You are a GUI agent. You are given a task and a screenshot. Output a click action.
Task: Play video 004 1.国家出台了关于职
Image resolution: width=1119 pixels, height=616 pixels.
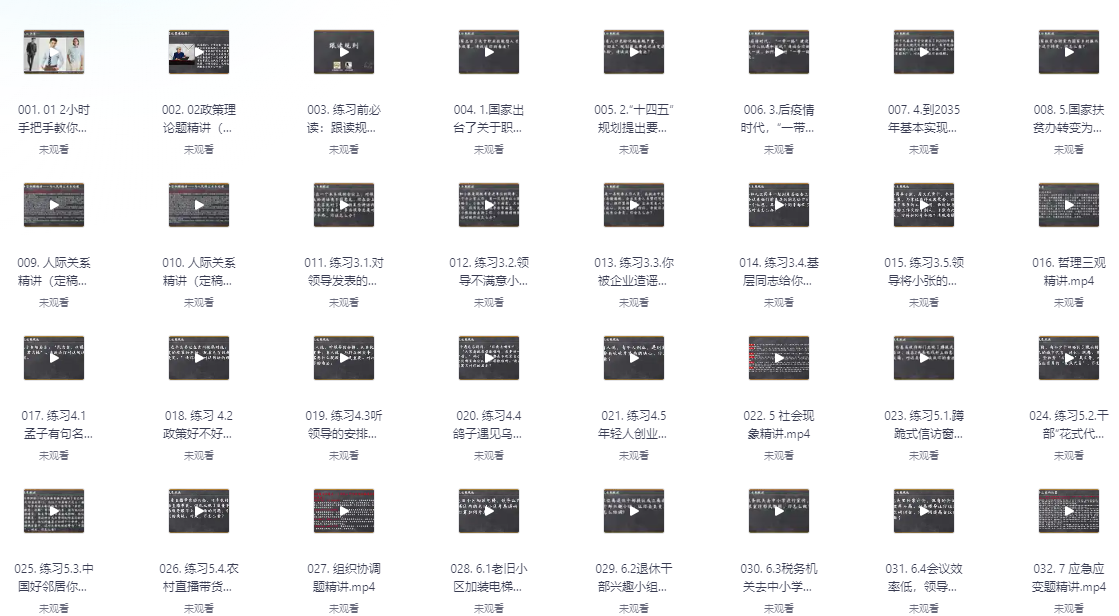coord(489,52)
